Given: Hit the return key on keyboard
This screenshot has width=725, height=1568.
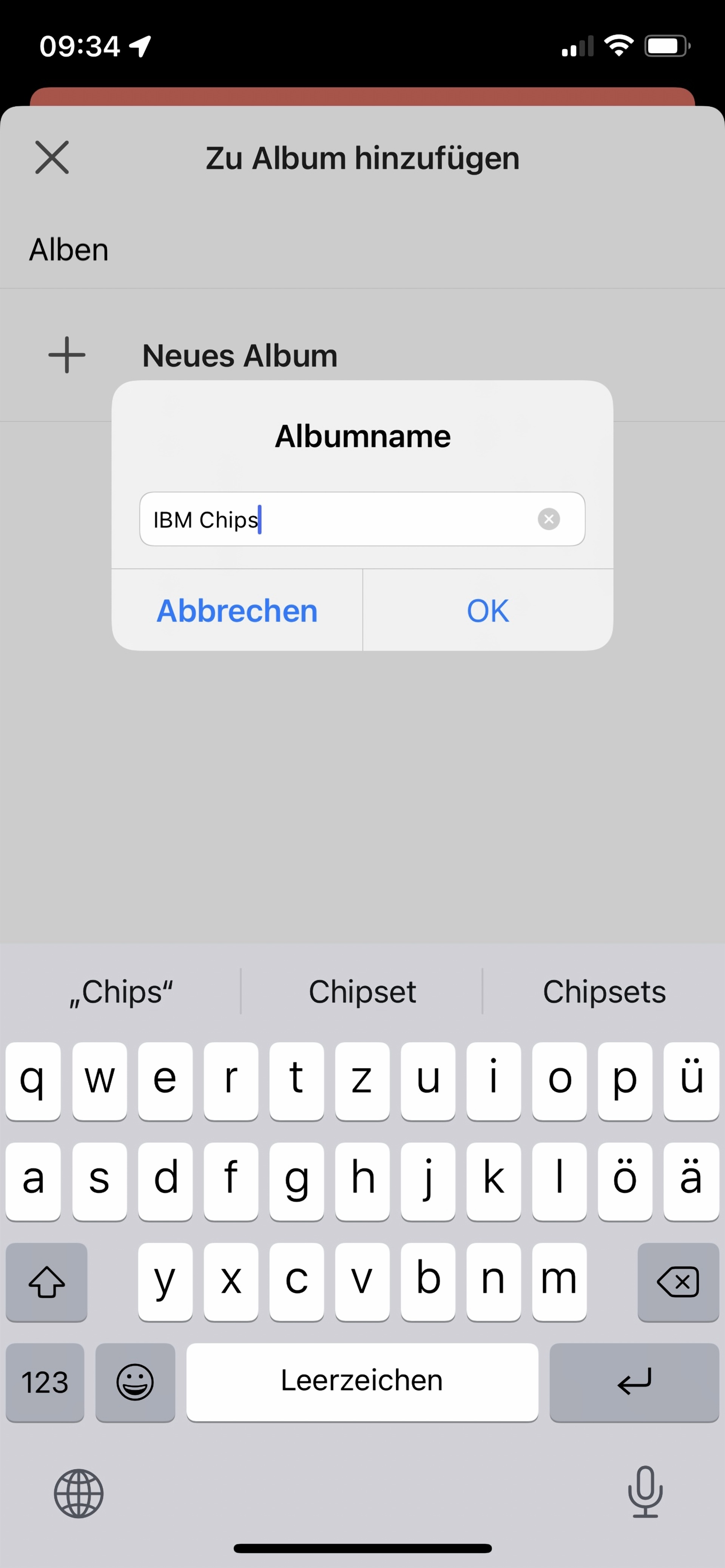Looking at the screenshot, I should point(634,1382).
